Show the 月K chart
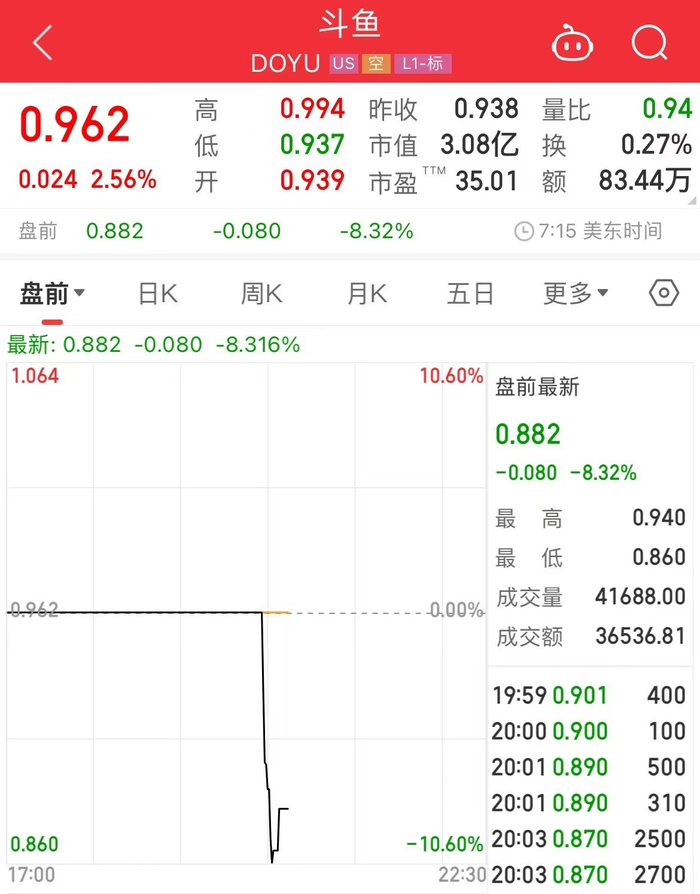The width and height of the screenshot is (700, 894). point(367,293)
